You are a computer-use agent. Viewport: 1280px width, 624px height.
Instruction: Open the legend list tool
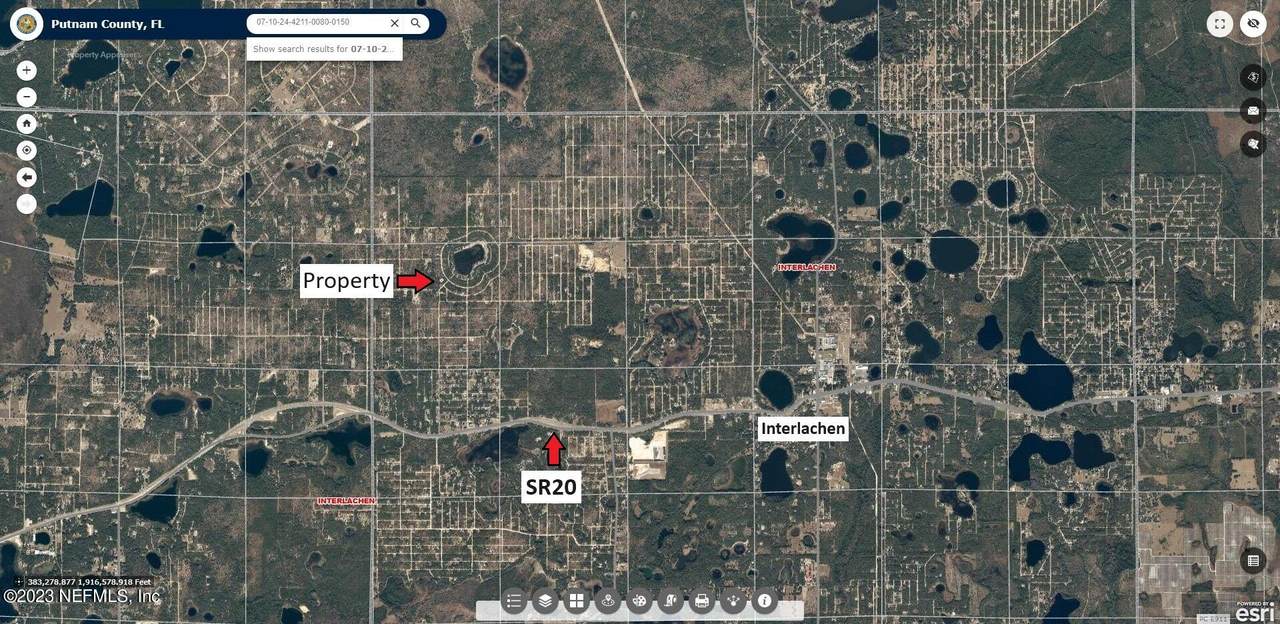click(514, 601)
